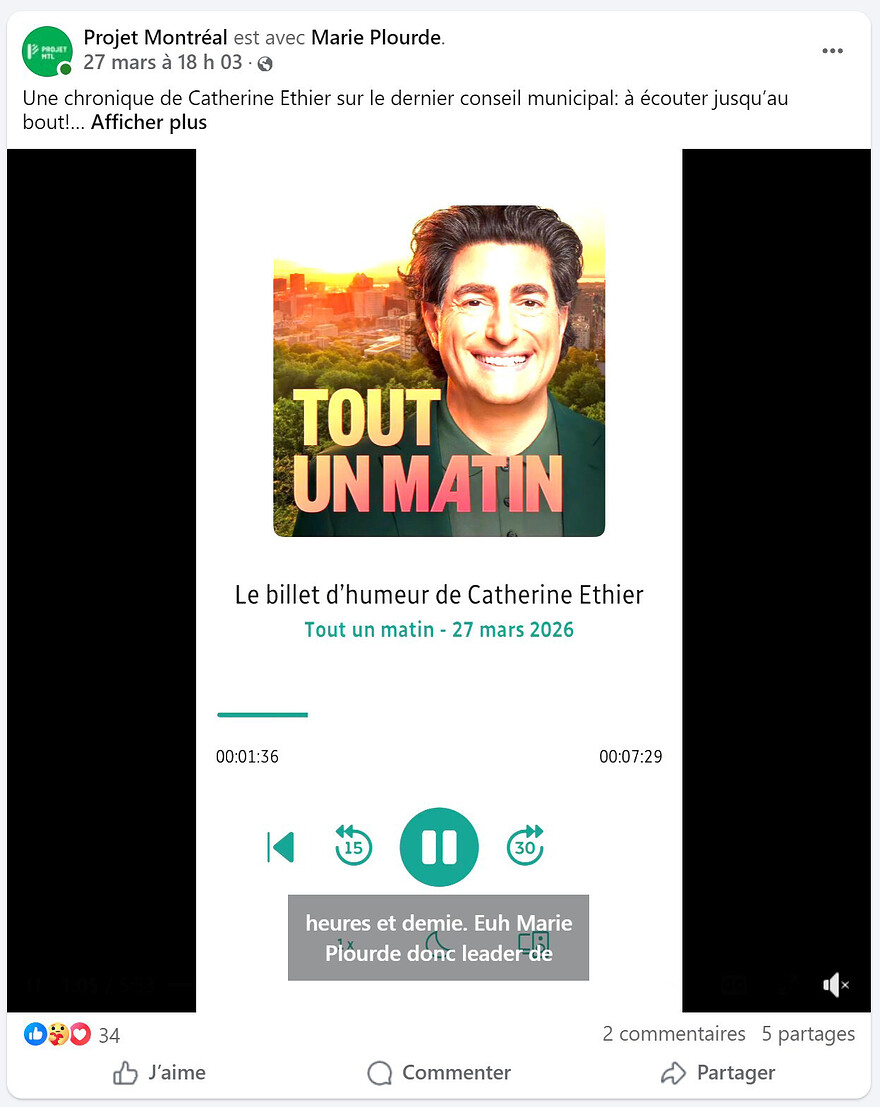Open the post's three-dot options menu
This screenshot has height=1107, width=880.
tap(832, 51)
